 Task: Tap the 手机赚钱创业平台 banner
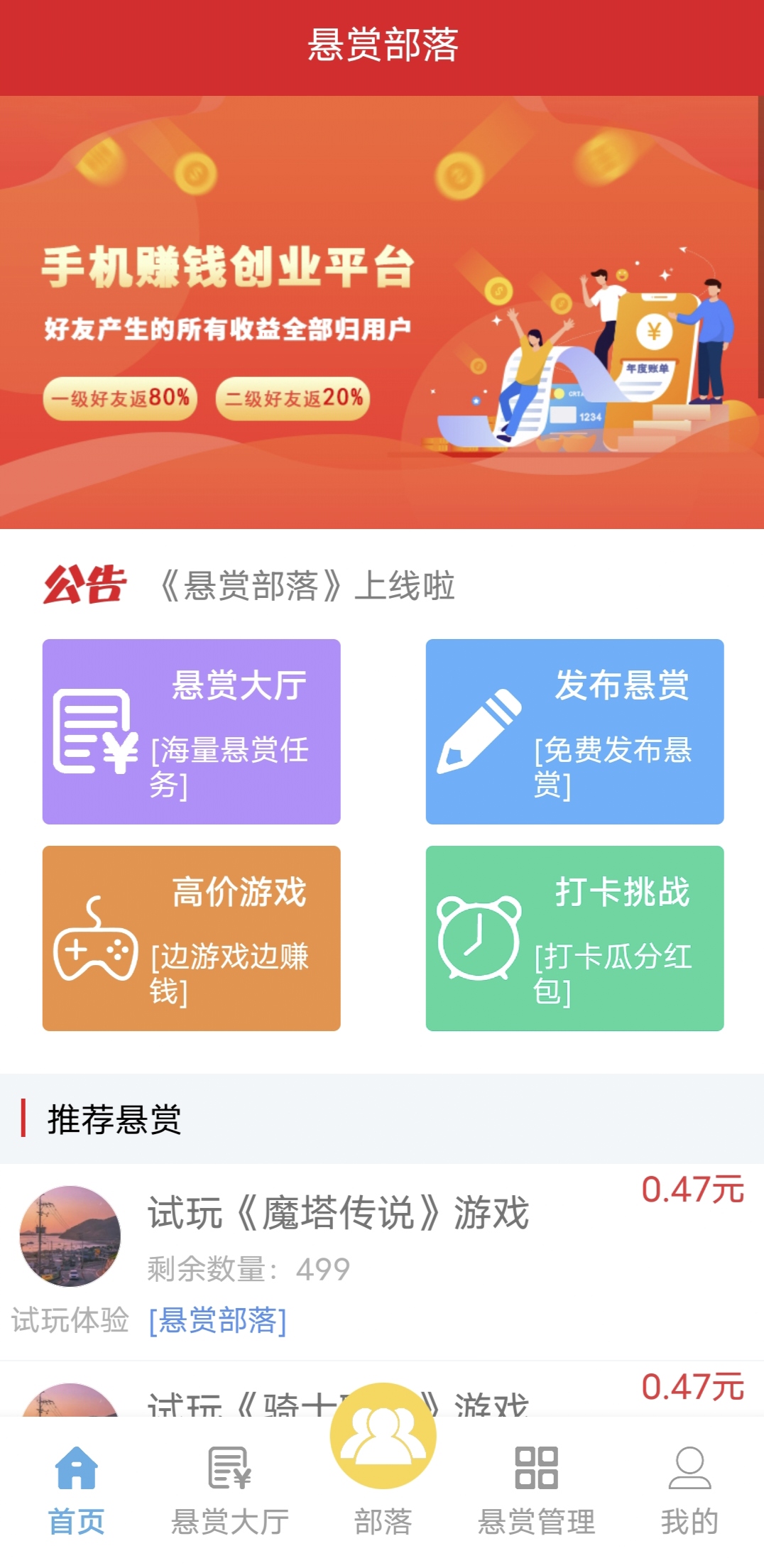382,312
